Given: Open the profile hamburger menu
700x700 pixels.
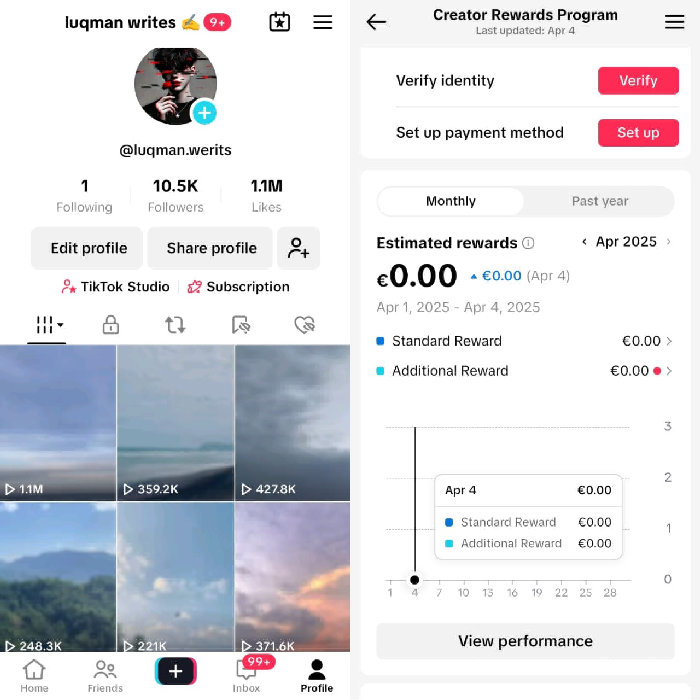Looking at the screenshot, I should coord(322,22).
